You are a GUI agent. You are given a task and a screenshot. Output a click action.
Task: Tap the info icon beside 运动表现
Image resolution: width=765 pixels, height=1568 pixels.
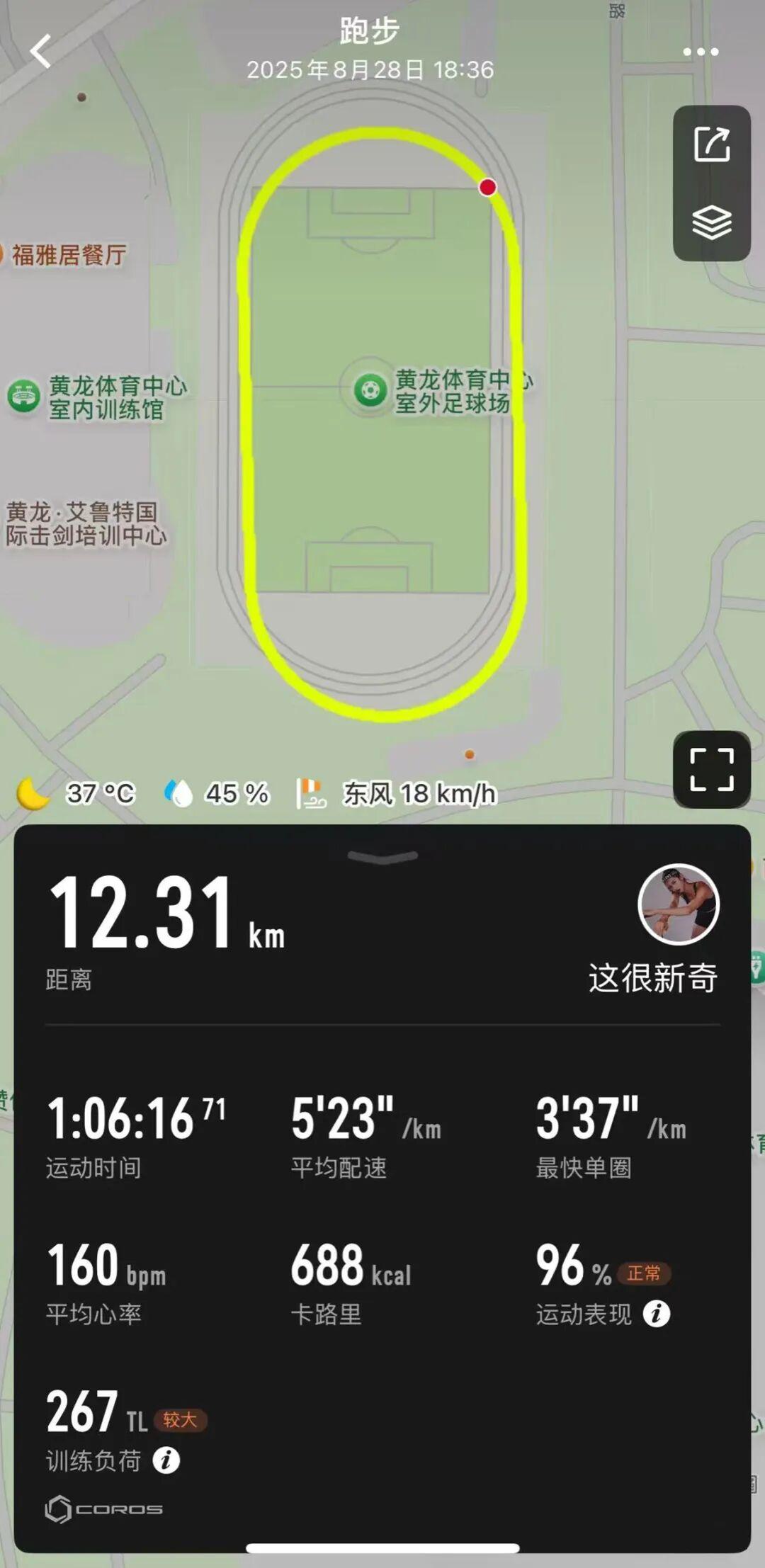[x=656, y=1314]
